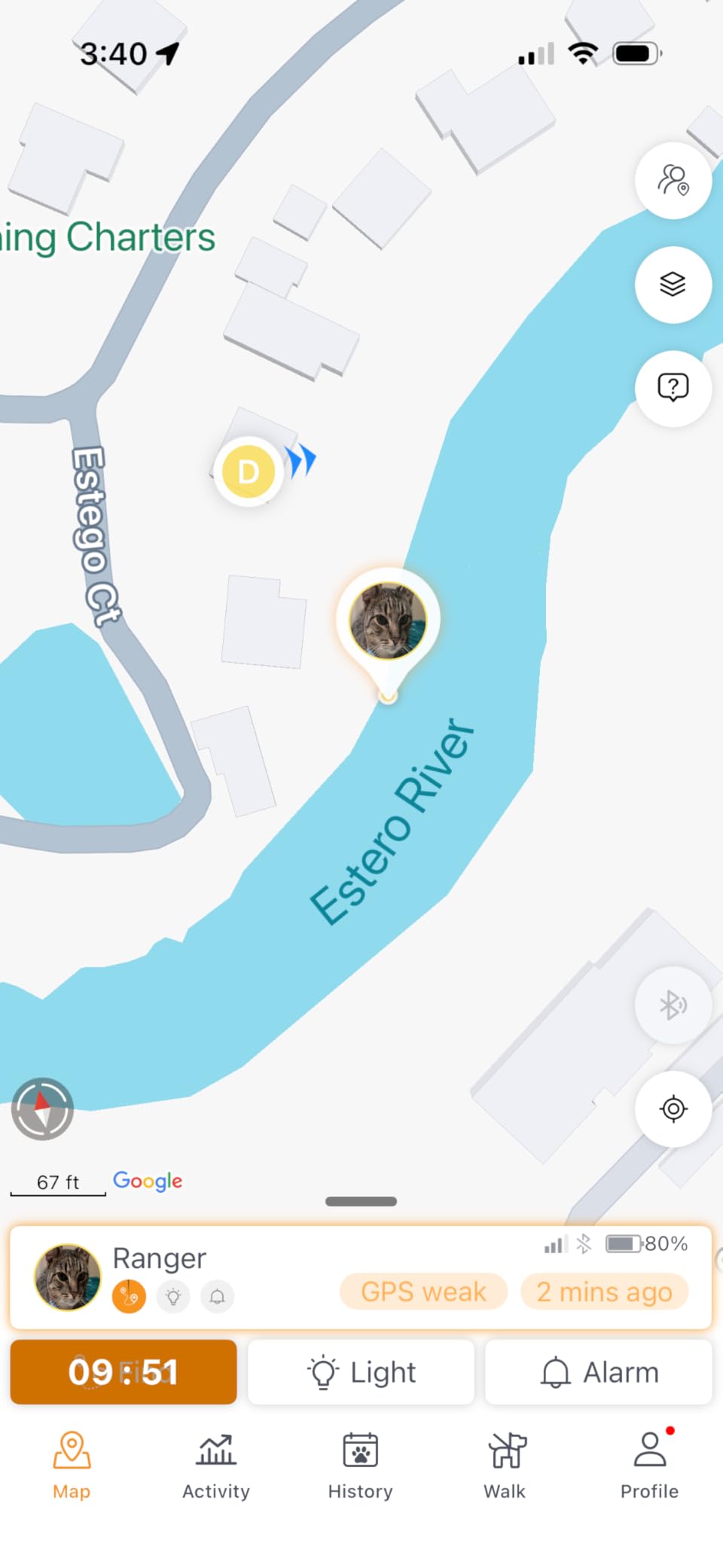Viewport: 723px width, 1568px height.
Task: Open the help chat icon
Action: (673, 389)
